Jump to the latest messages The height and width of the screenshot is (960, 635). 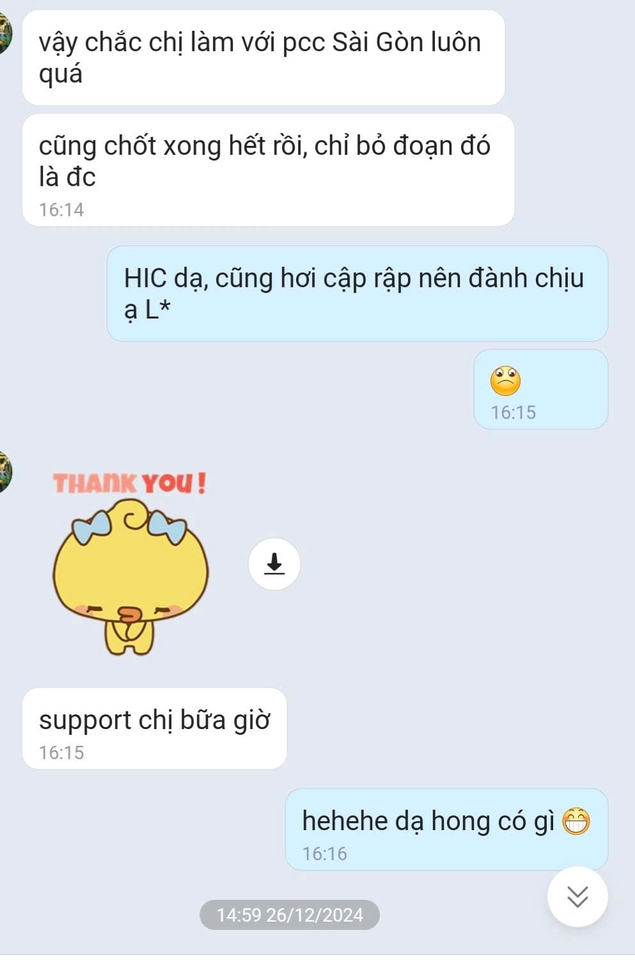click(x=577, y=896)
